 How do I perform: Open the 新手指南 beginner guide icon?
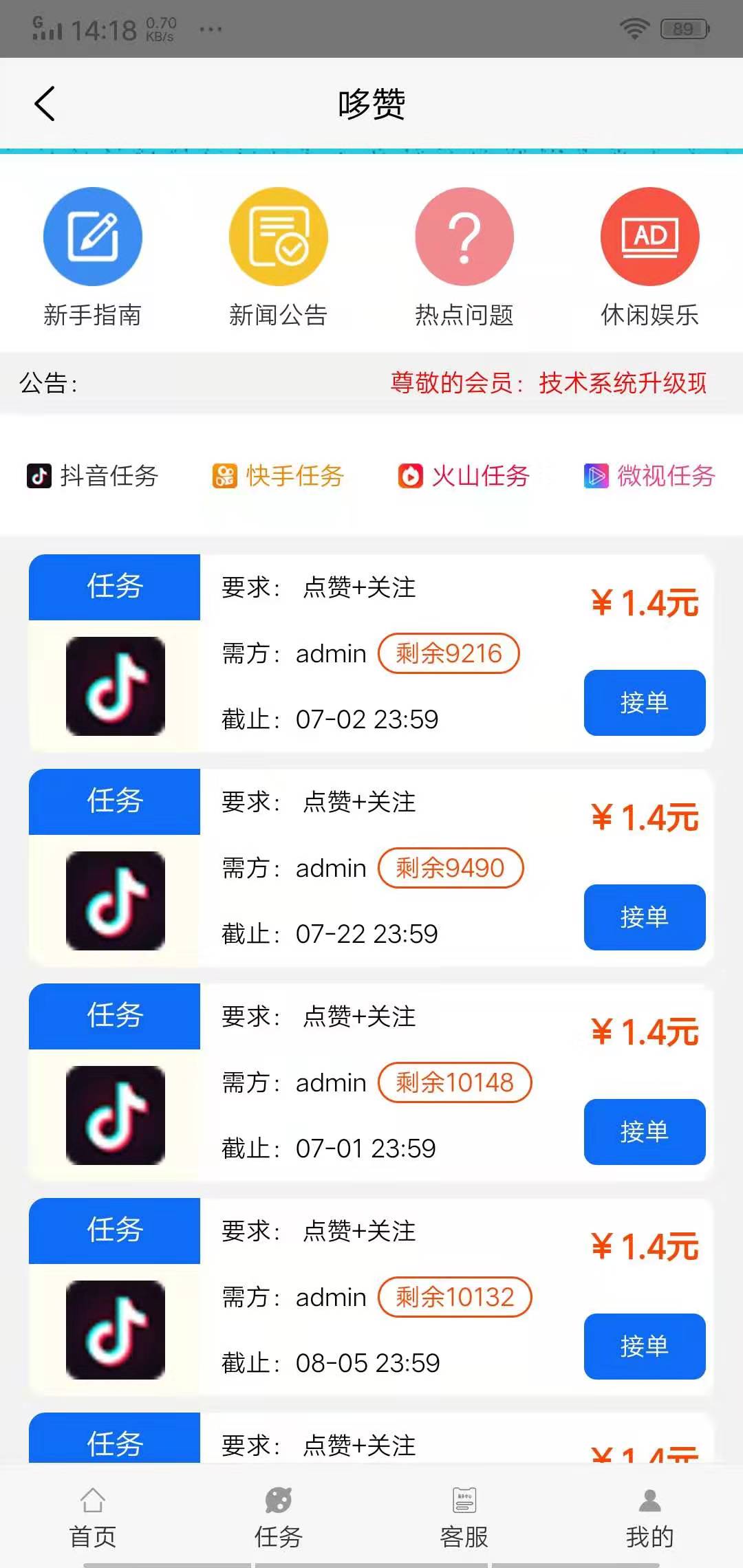coord(94,236)
